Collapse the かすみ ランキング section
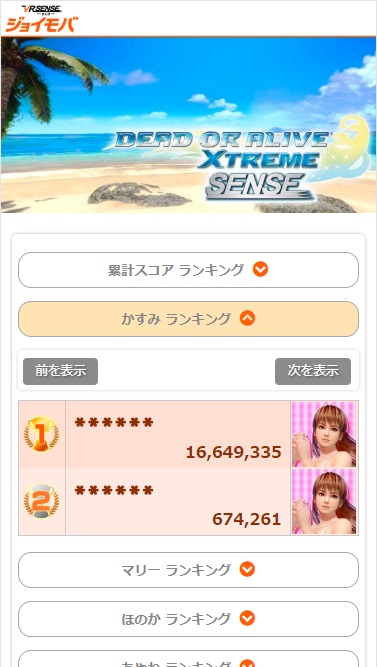Image resolution: width=377 pixels, height=667 pixels. point(188,319)
